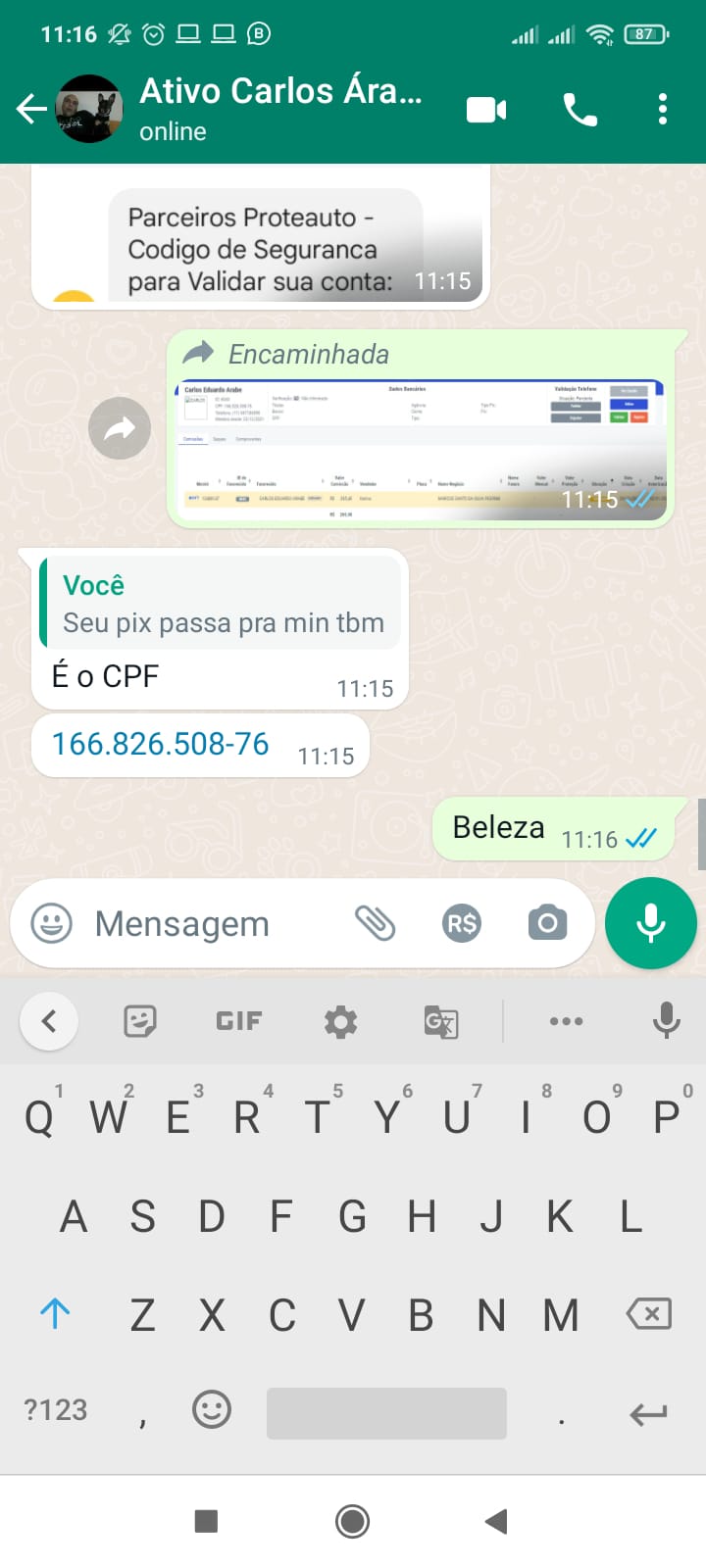The image size is (706, 1568).
Task: Switch keyboard to ?123 symbols
Action: (56, 1410)
